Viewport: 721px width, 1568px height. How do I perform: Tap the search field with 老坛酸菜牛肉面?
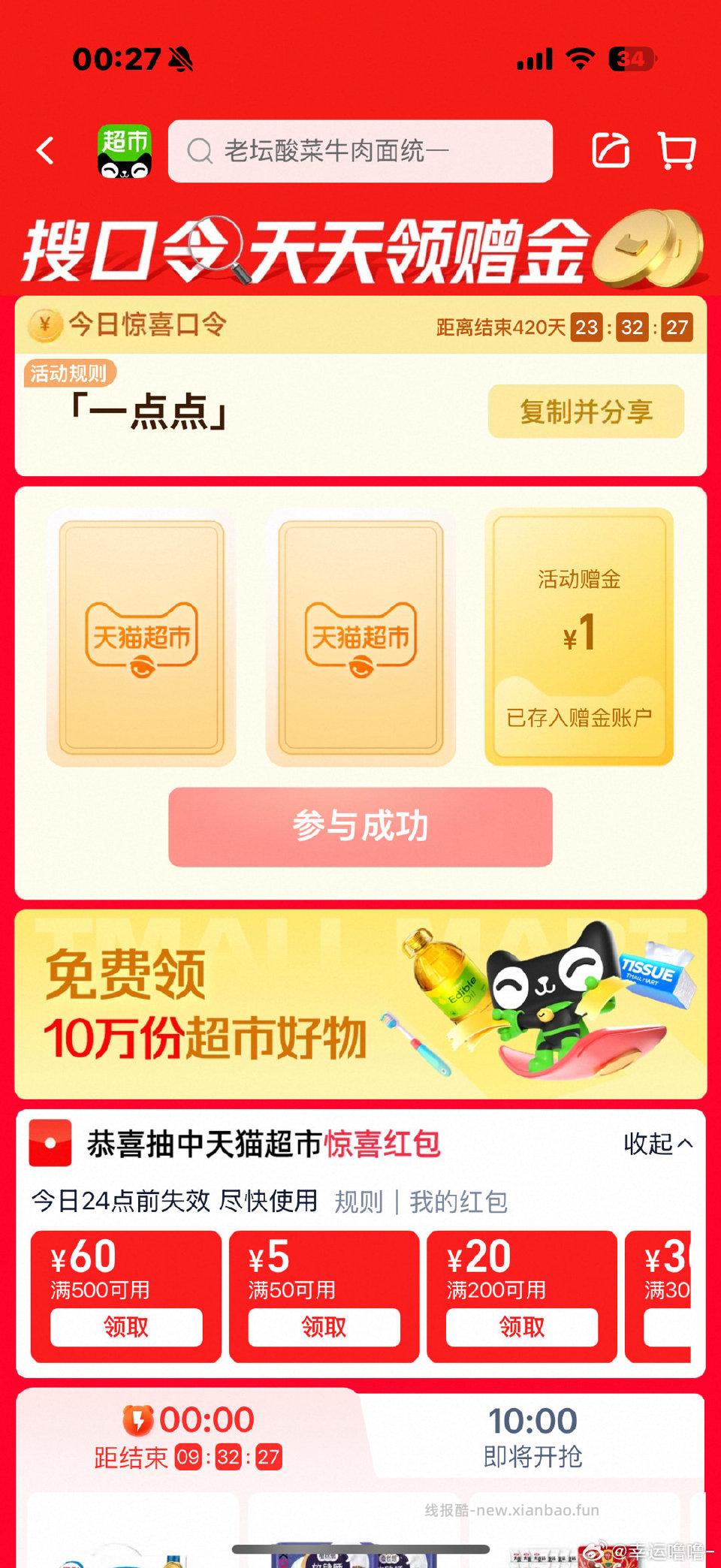(x=338, y=151)
